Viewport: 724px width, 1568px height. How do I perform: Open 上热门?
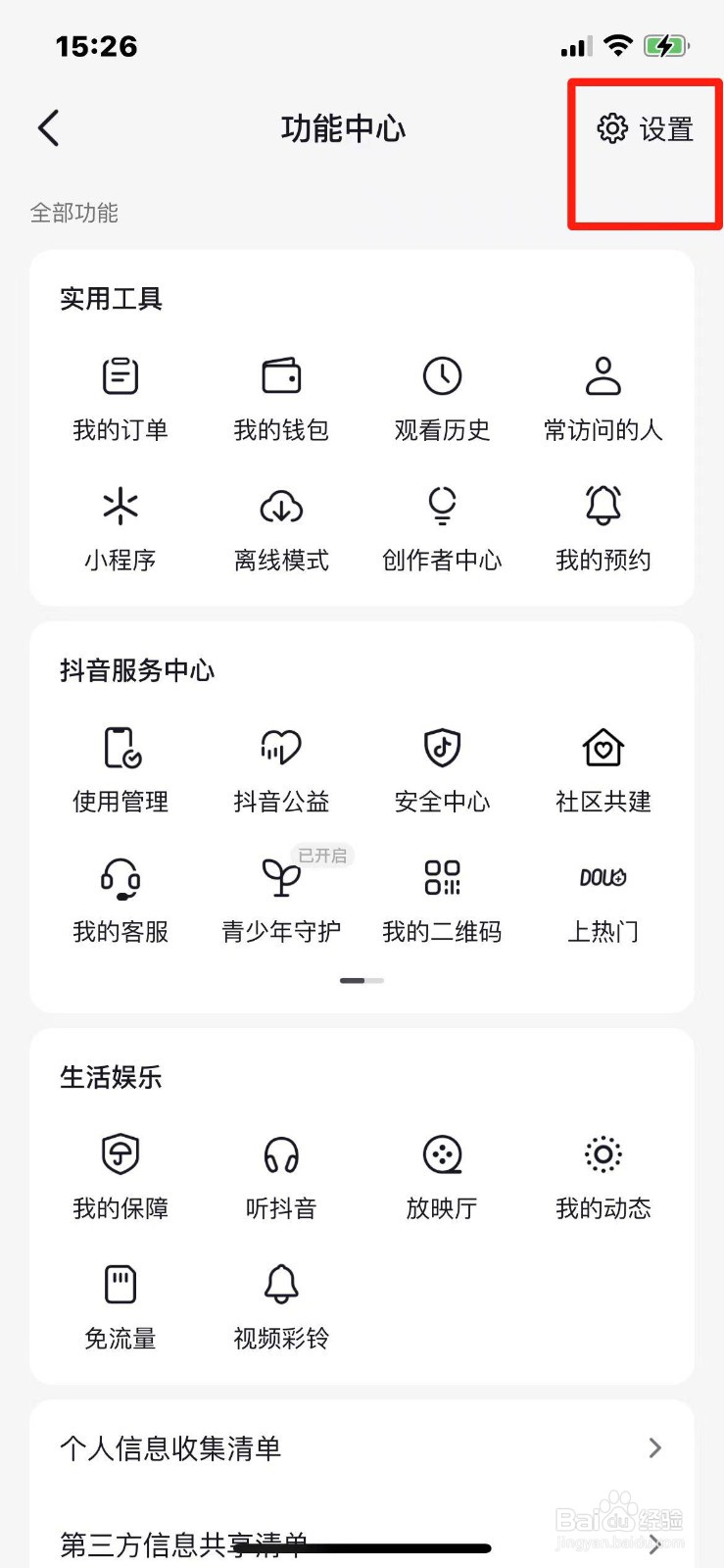click(x=603, y=902)
